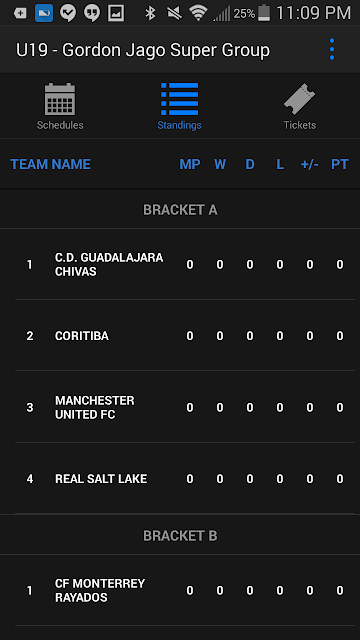The height and width of the screenshot is (640, 360).
Task: Open the overflow menu
Action: tap(332, 49)
